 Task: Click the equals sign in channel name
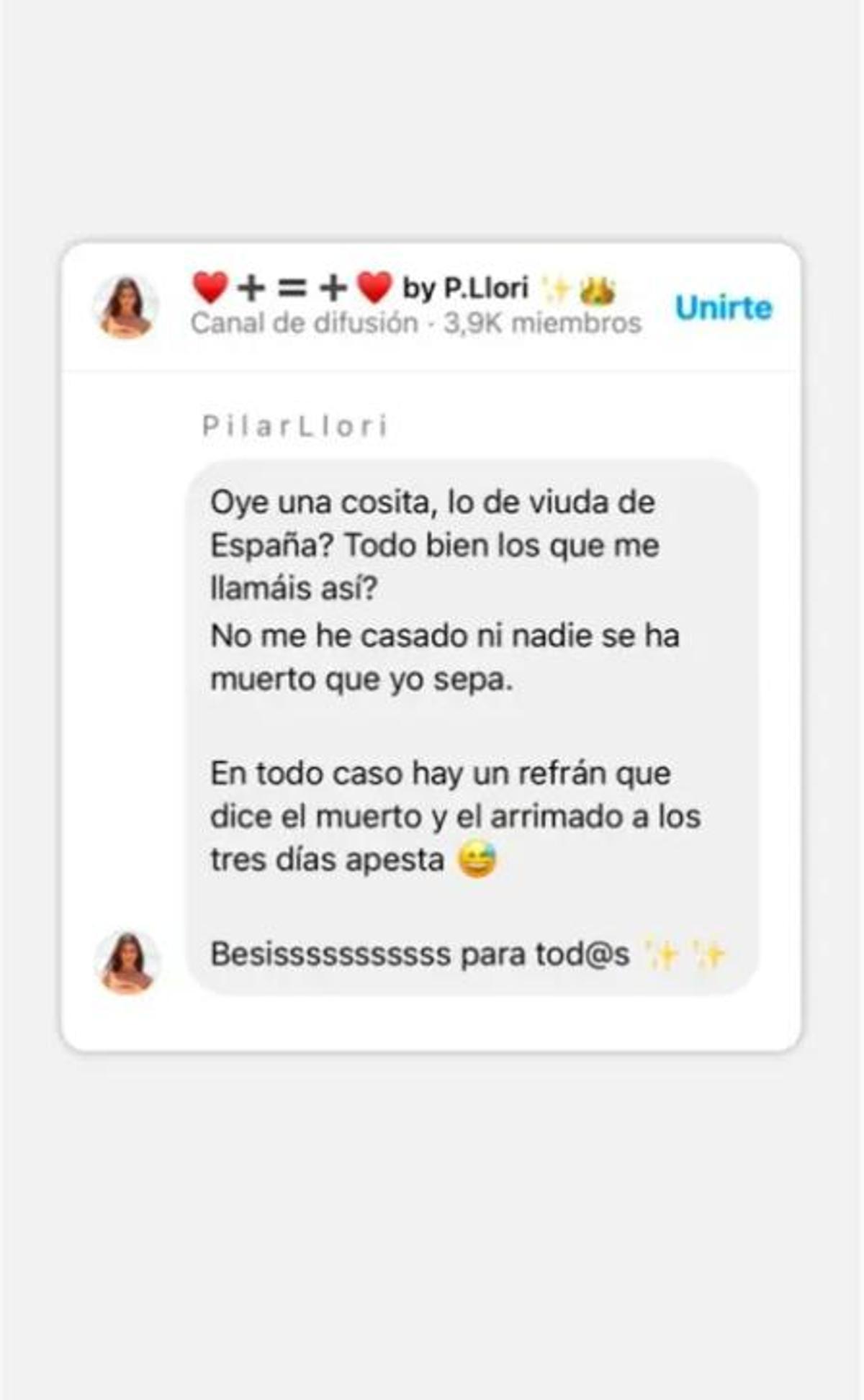click(x=292, y=287)
